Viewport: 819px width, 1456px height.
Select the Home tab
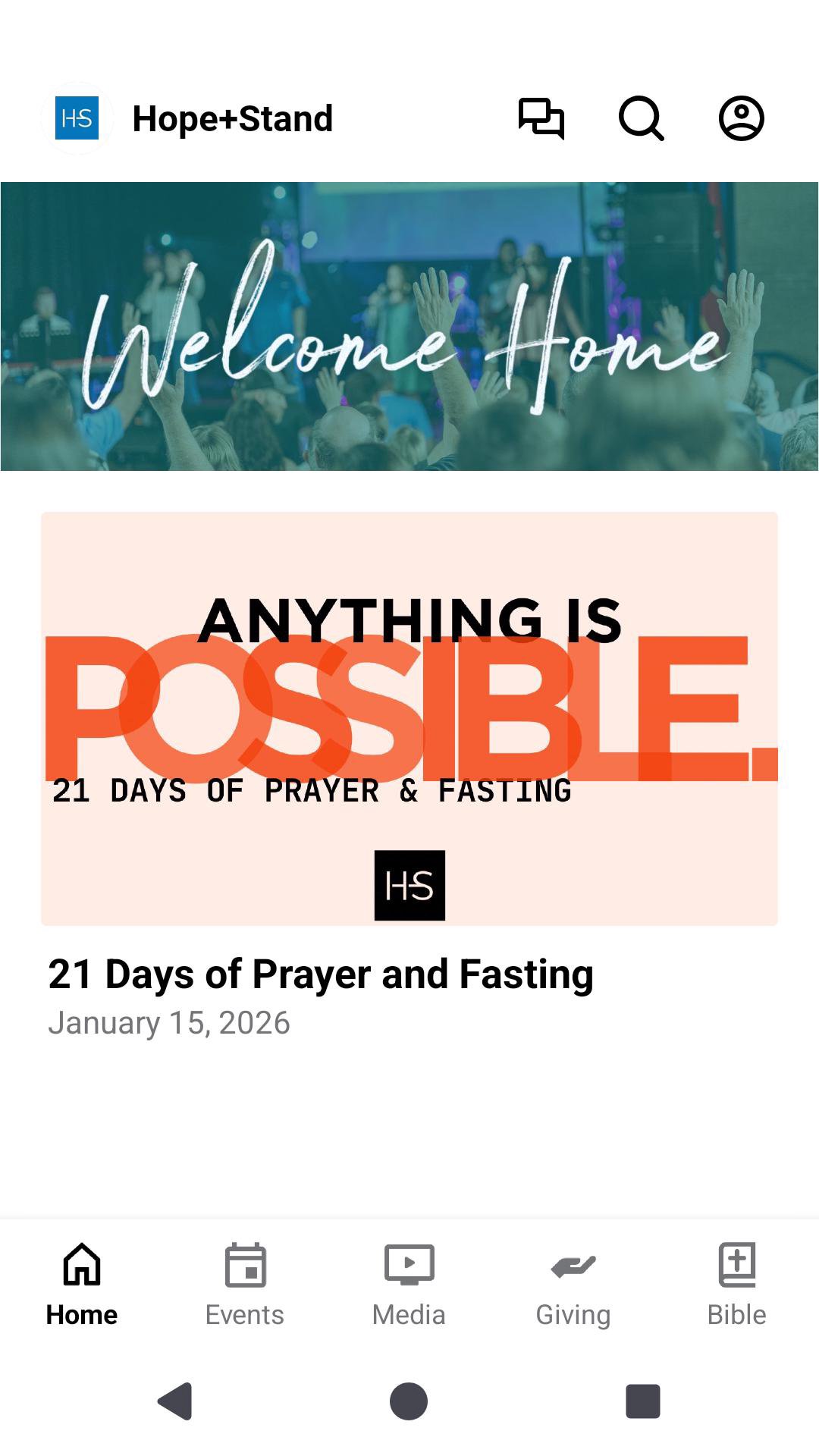tap(82, 1285)
